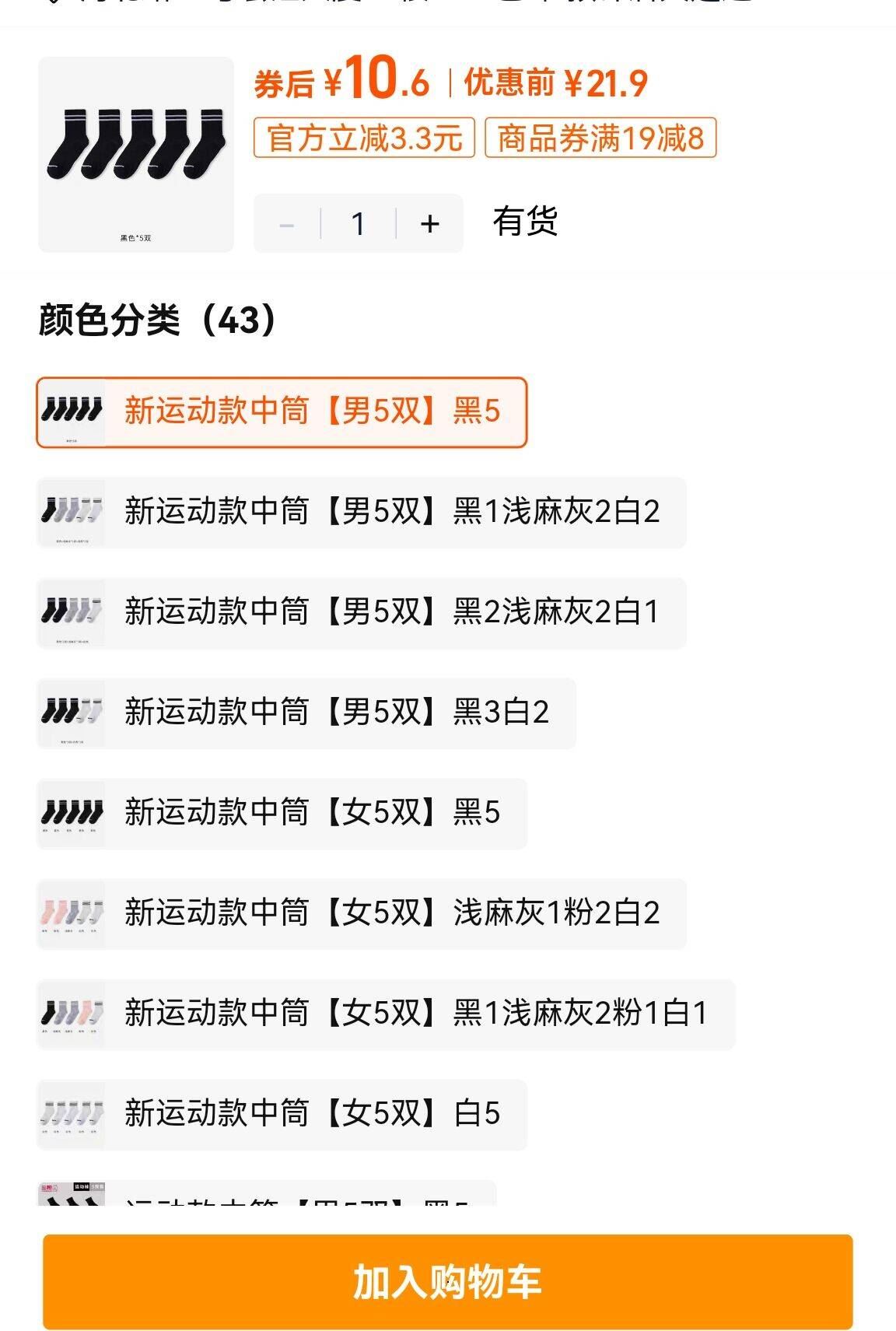The width and height of the screenshot is (896, 1331).
Task: Select variant 新运动款中筒【男5双】黑1浅麻灰2白2
Action: pyautogui.click(x=362, y=511)
